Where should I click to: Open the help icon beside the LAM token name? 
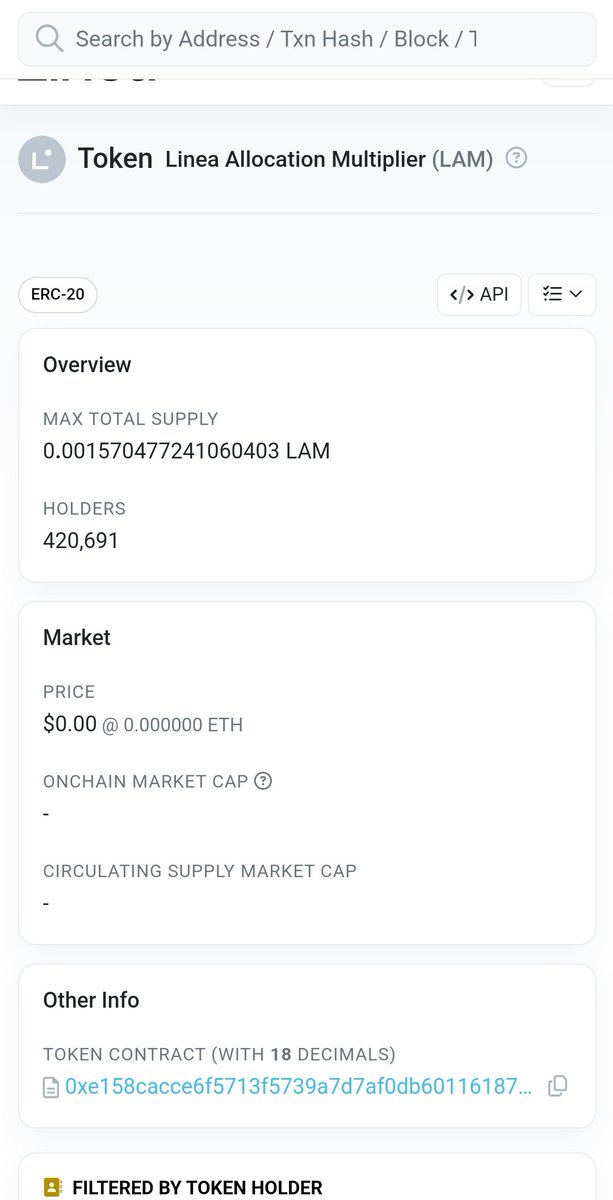[516, 158]
